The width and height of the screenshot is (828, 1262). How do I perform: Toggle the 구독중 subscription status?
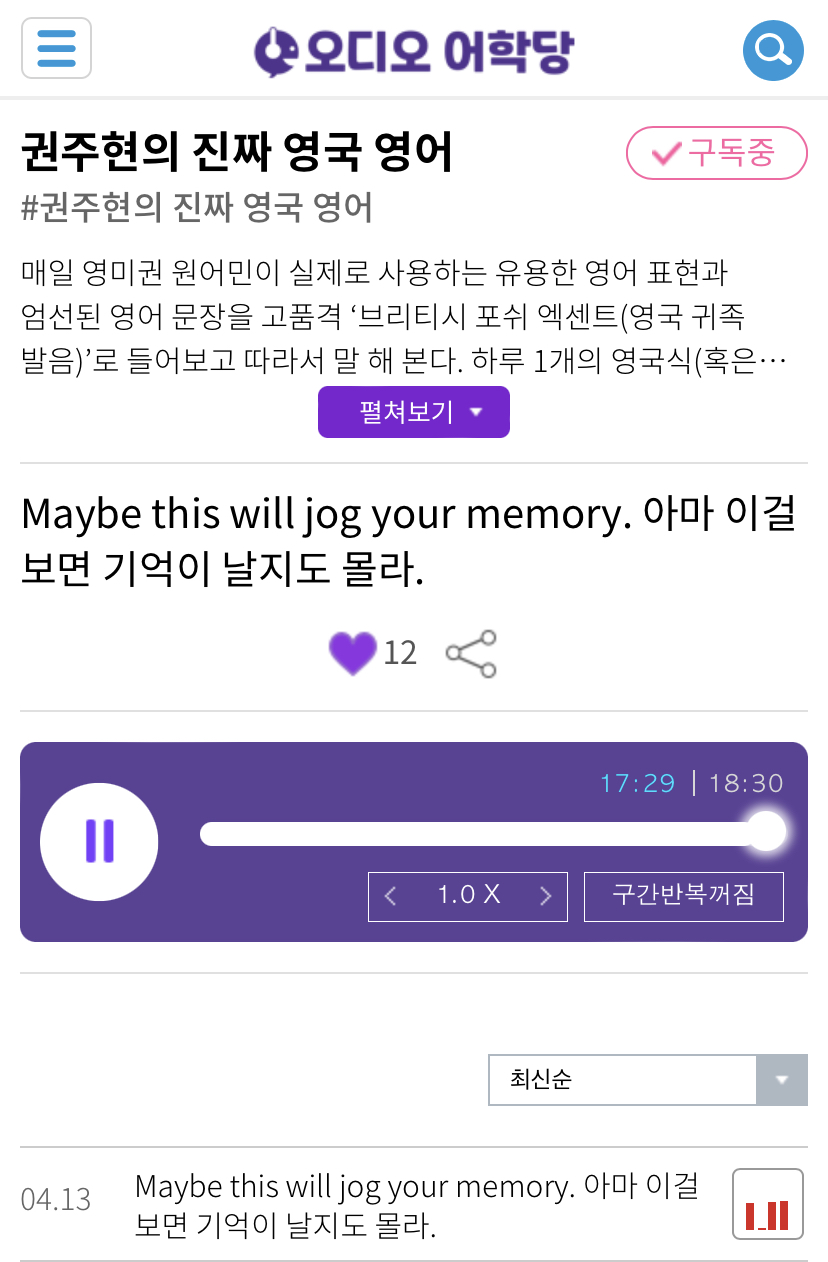716,152
